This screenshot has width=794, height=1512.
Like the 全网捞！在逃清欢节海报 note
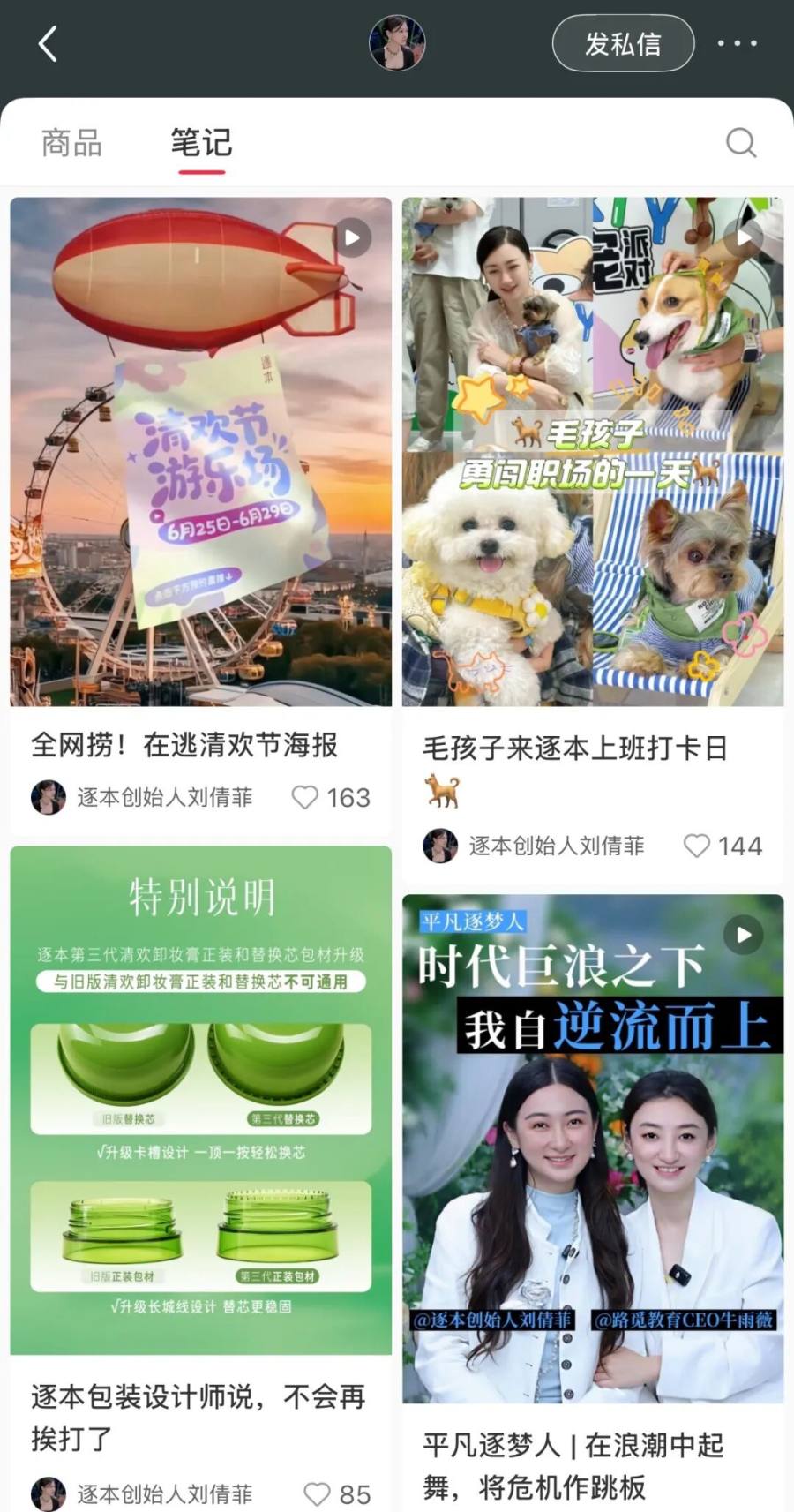(305, 798)
